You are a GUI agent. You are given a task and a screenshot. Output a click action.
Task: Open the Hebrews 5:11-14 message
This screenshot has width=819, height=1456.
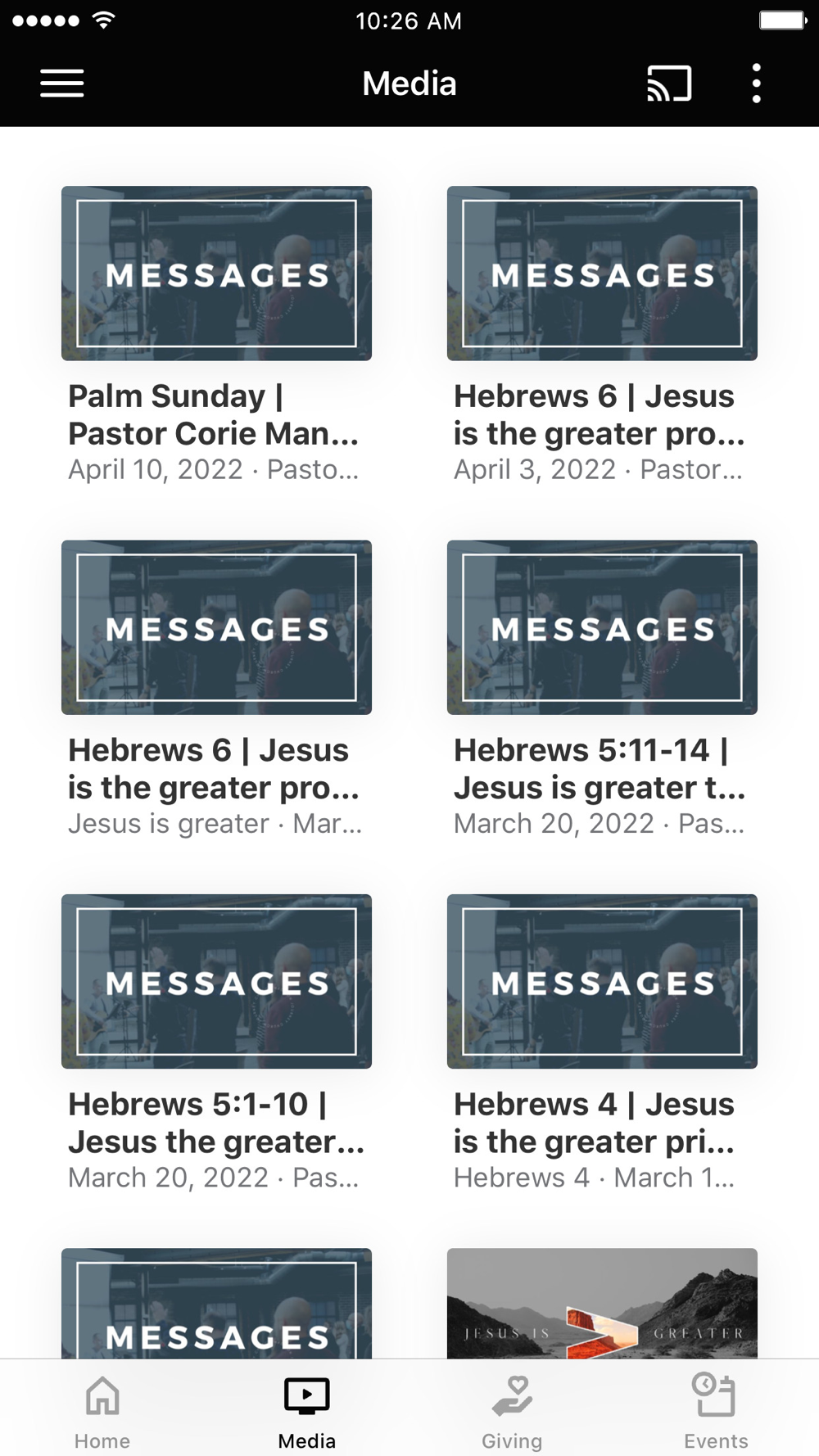pyautogui.click(x=602, y=627)
